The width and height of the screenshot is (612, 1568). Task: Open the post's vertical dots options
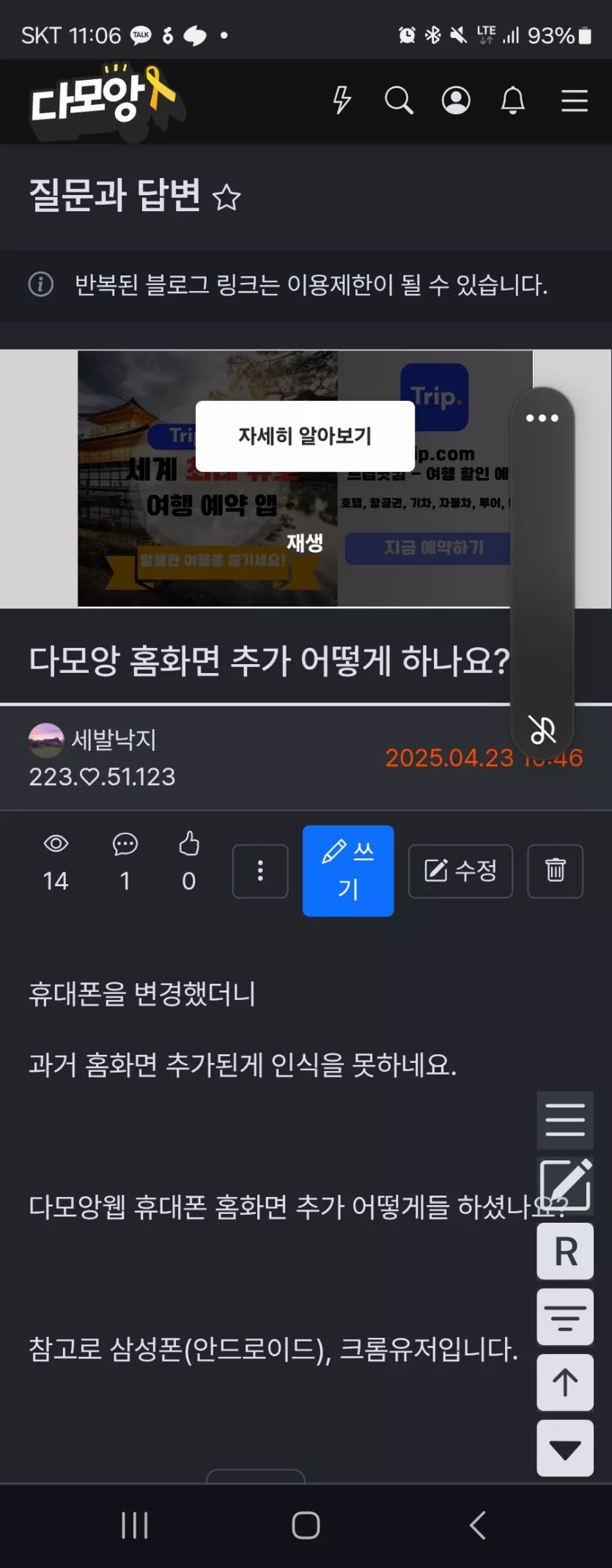[x=260, y=871]
